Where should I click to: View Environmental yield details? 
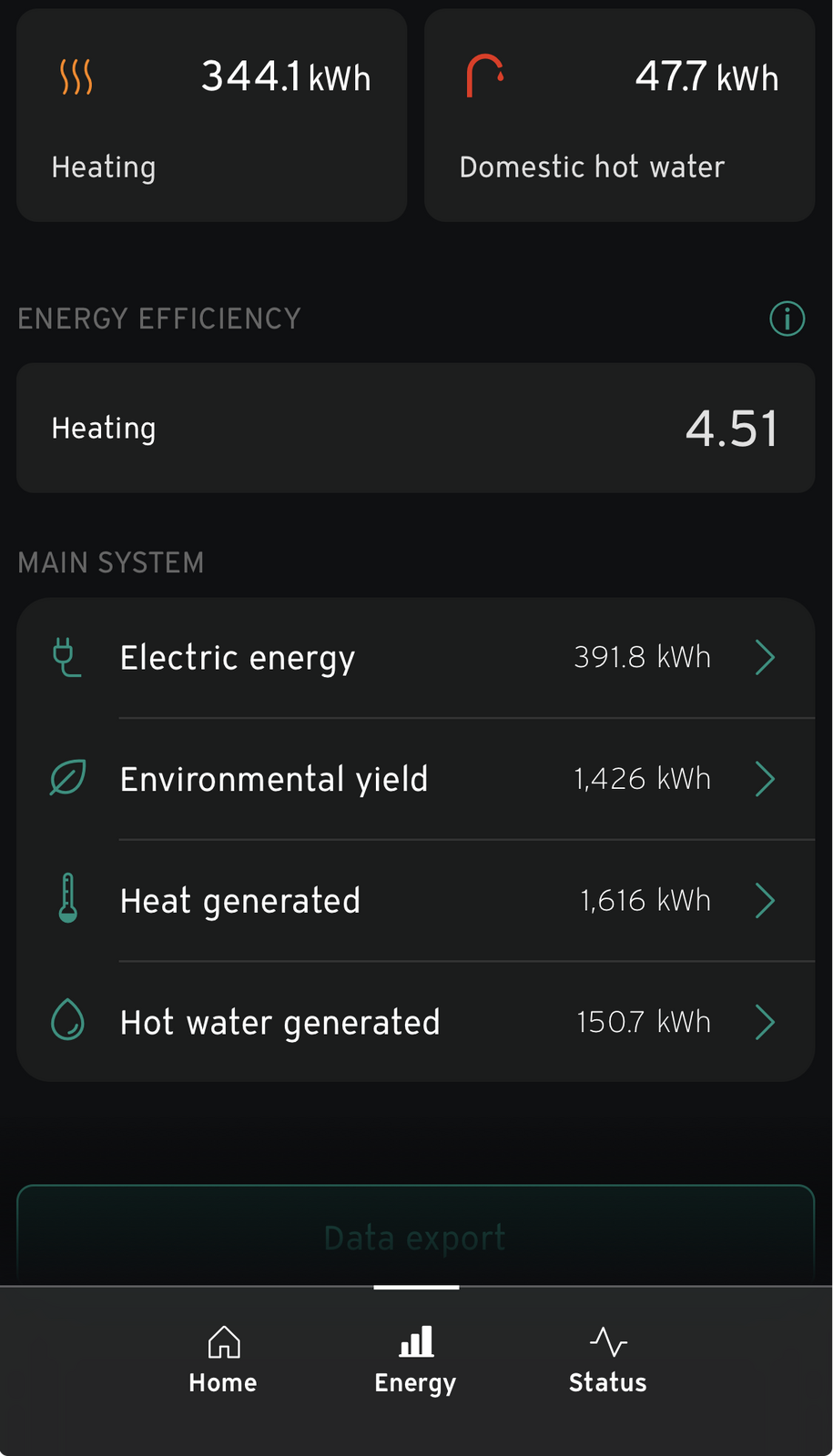pos(415,779)
